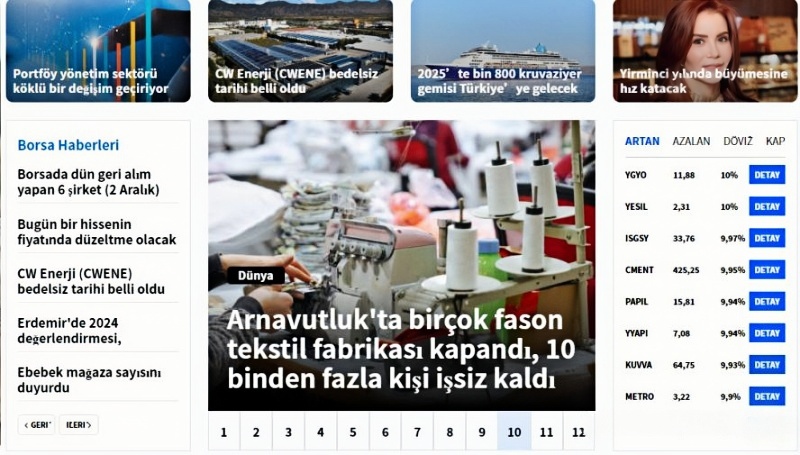Image resolution: width=800 pixels, height=455 pixels.
Task: Read 'Borsada dün geri alım yapan 6 şirket'
Action: [89, 181]
